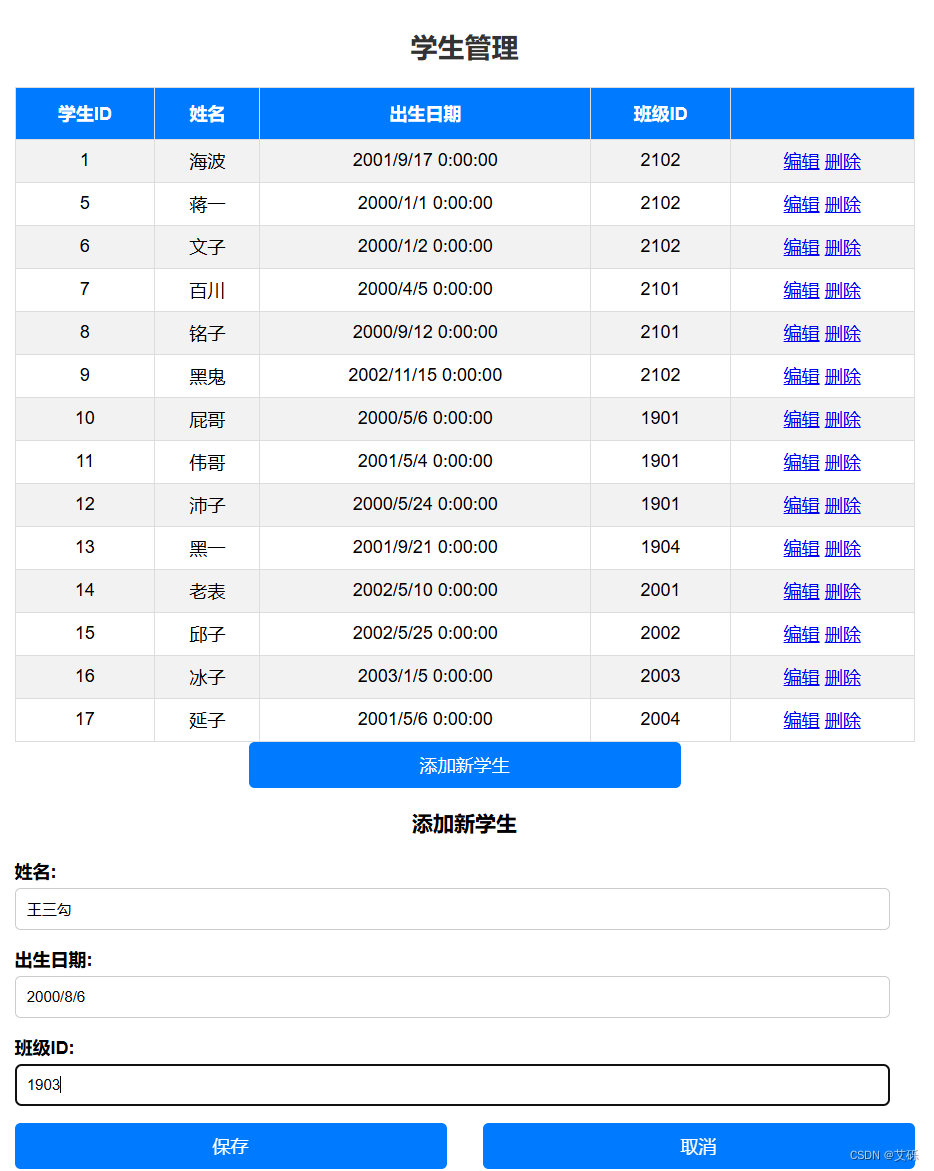
Task: Edit student 百川's record
Action: coord(801,291)
